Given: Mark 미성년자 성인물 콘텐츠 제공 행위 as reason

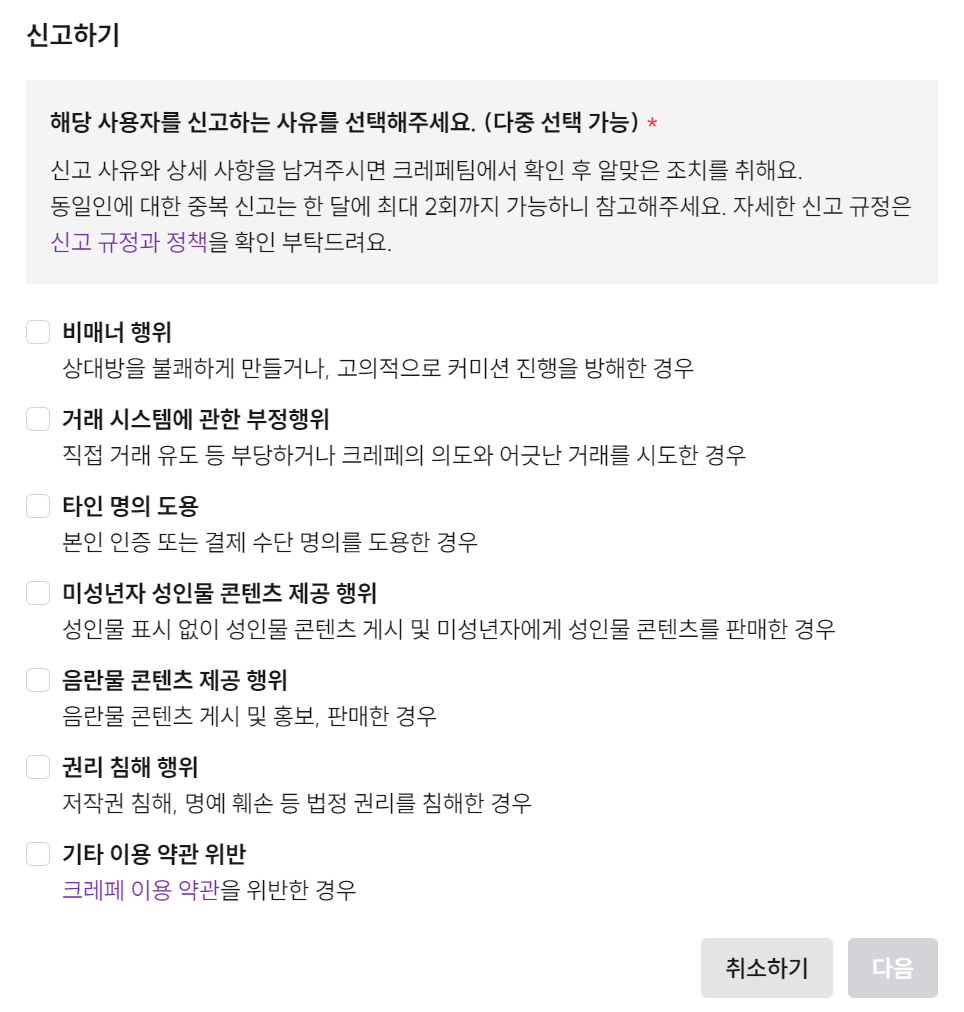Looking at the screenshot, I should (x=38, y=594).
